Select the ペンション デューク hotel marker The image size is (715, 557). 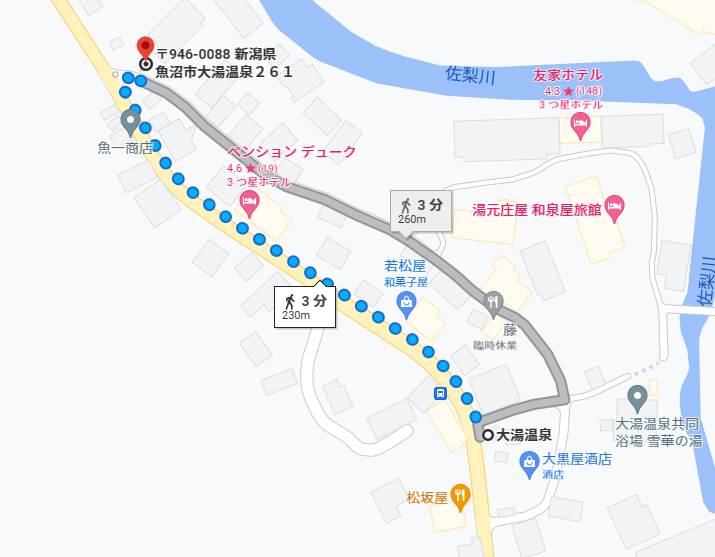[x=249, y=203]
